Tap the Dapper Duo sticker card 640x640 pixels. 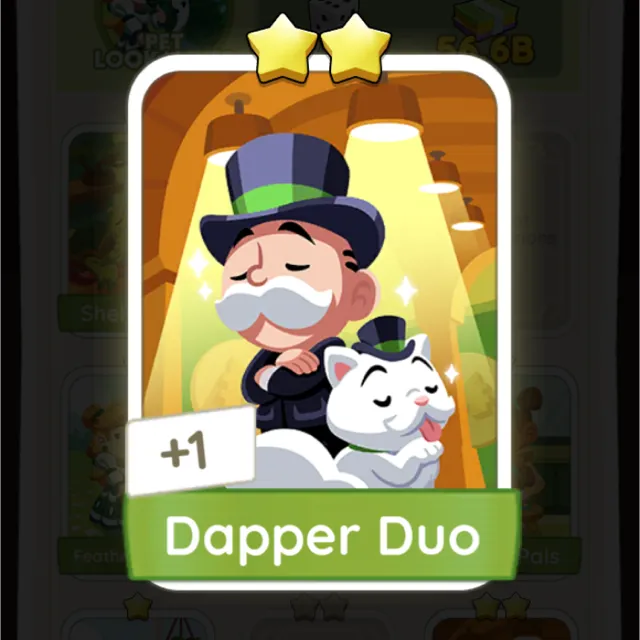pyautogui.click(x=325, y=320)
